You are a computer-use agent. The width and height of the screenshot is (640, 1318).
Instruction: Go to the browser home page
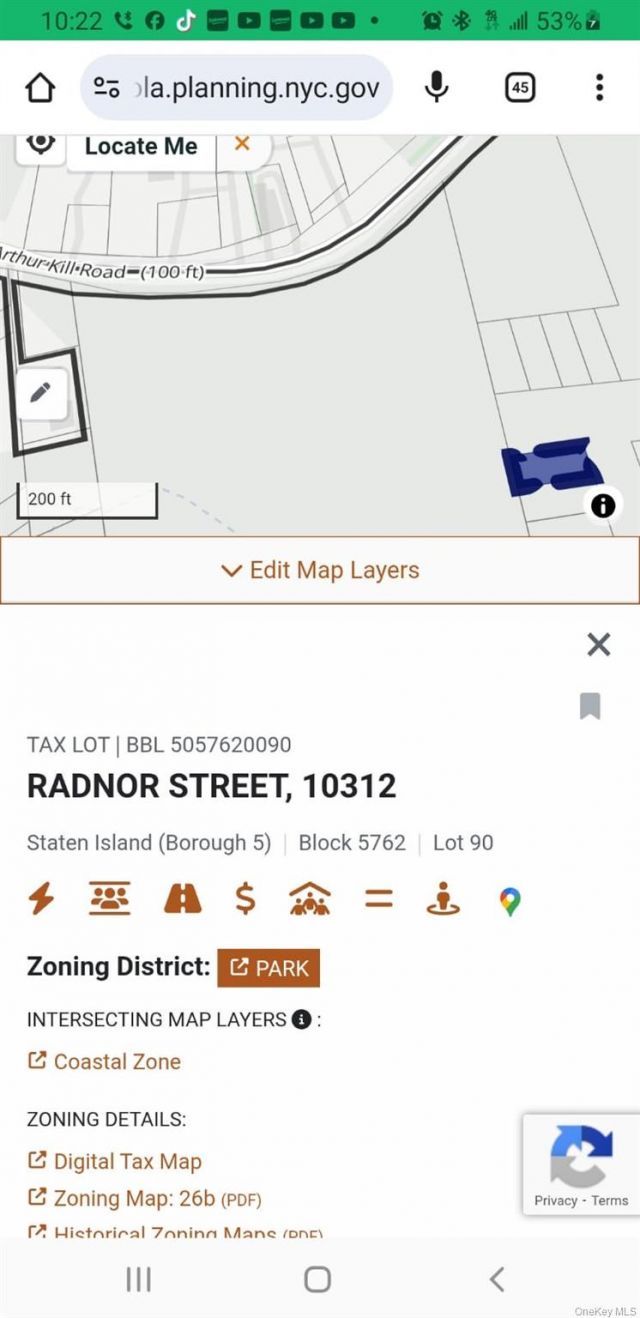coord(40,88)
